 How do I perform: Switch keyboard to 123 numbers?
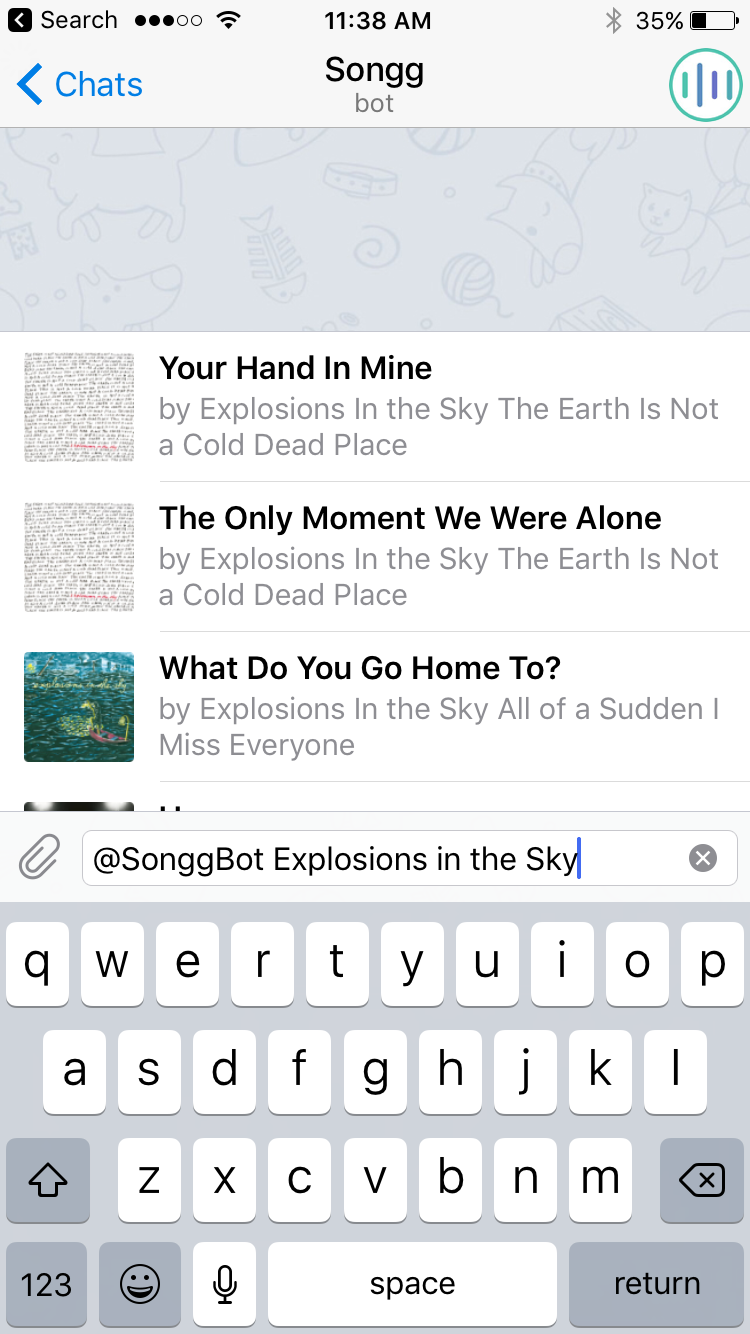point(47,1284)
